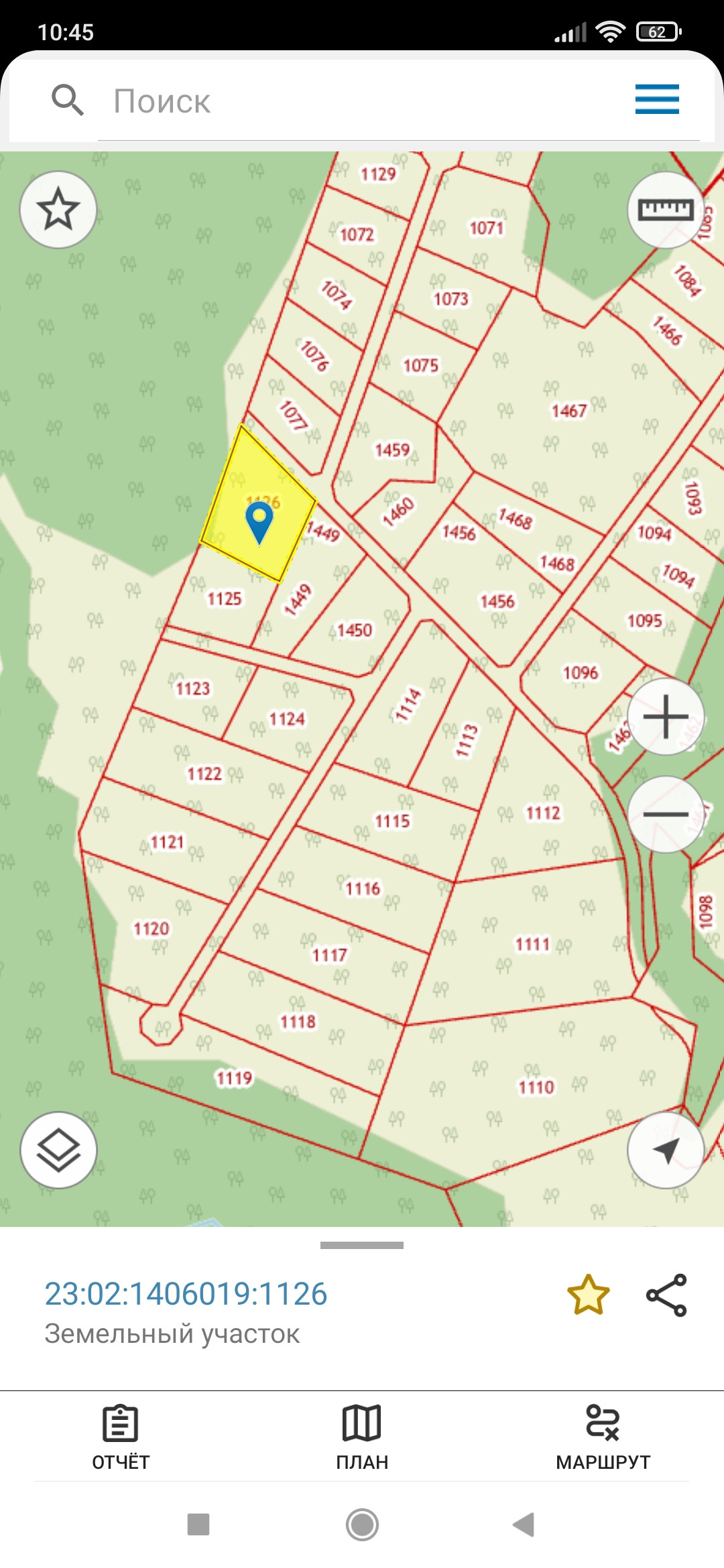Open parcel details 23:02:1406019:1126
Image resolution: width=724 pixels, height=1568 pixels.
(x=186, y=1293)
